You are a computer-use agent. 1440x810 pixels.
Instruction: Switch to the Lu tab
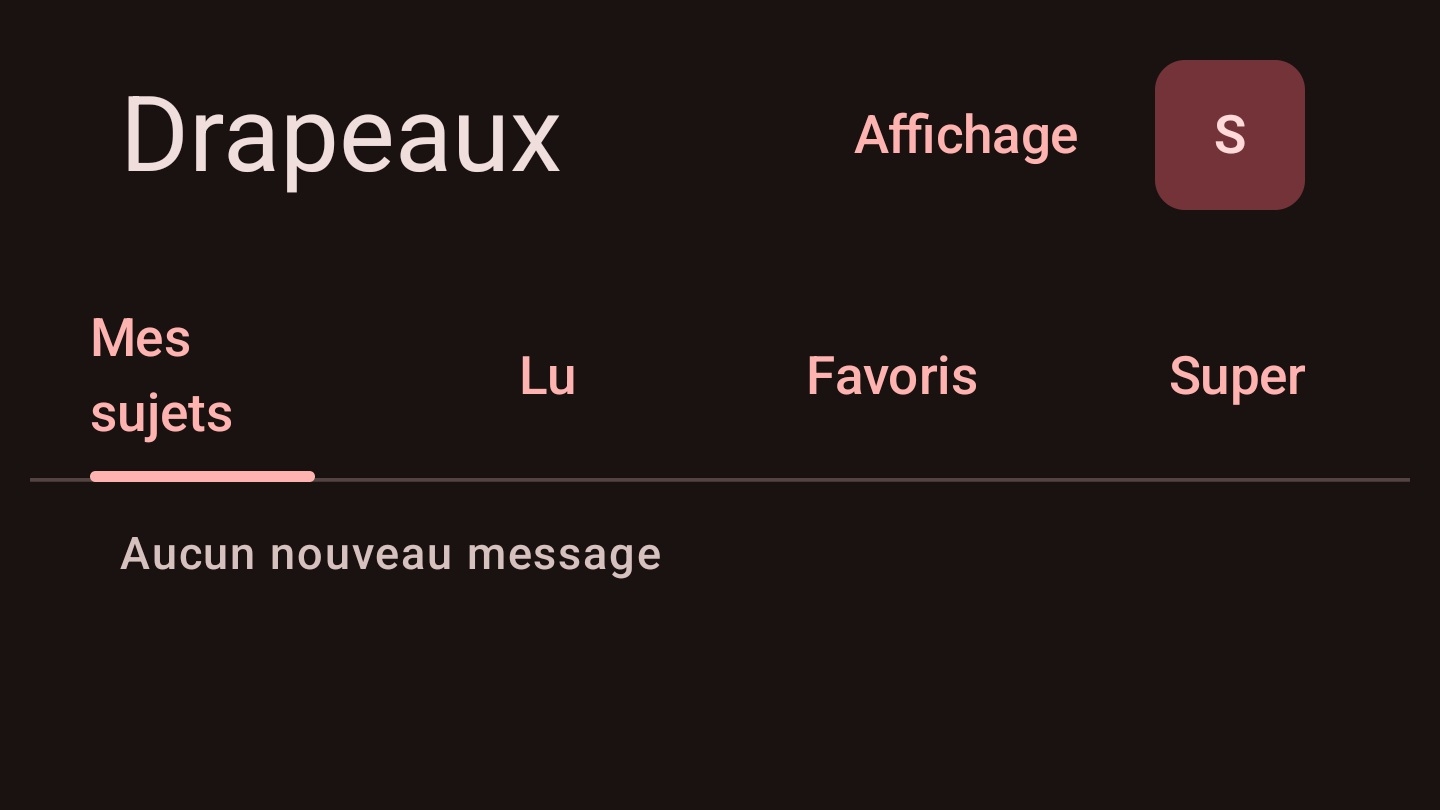[x=547, y=376]
